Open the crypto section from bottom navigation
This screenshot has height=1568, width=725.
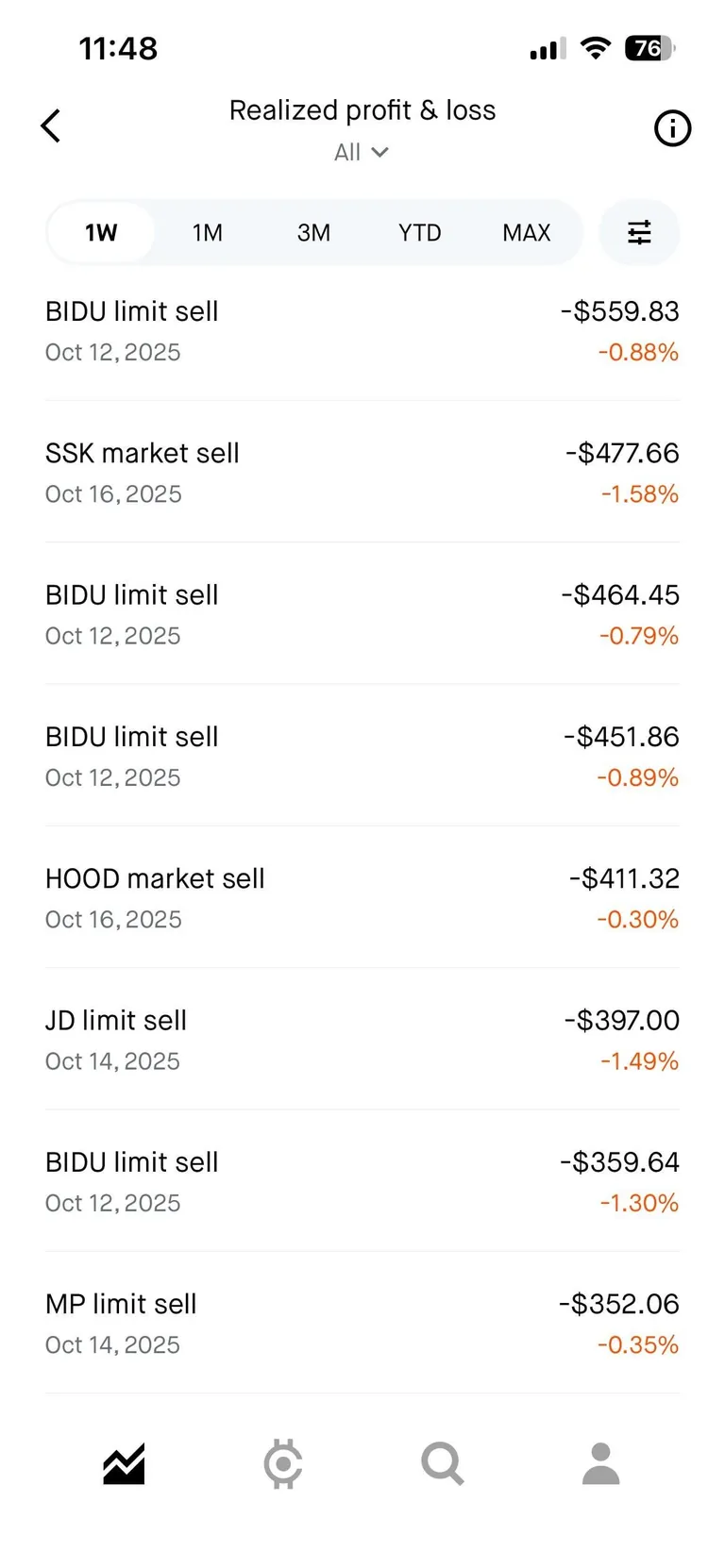pyautogui.click(x=282, y=1463)
